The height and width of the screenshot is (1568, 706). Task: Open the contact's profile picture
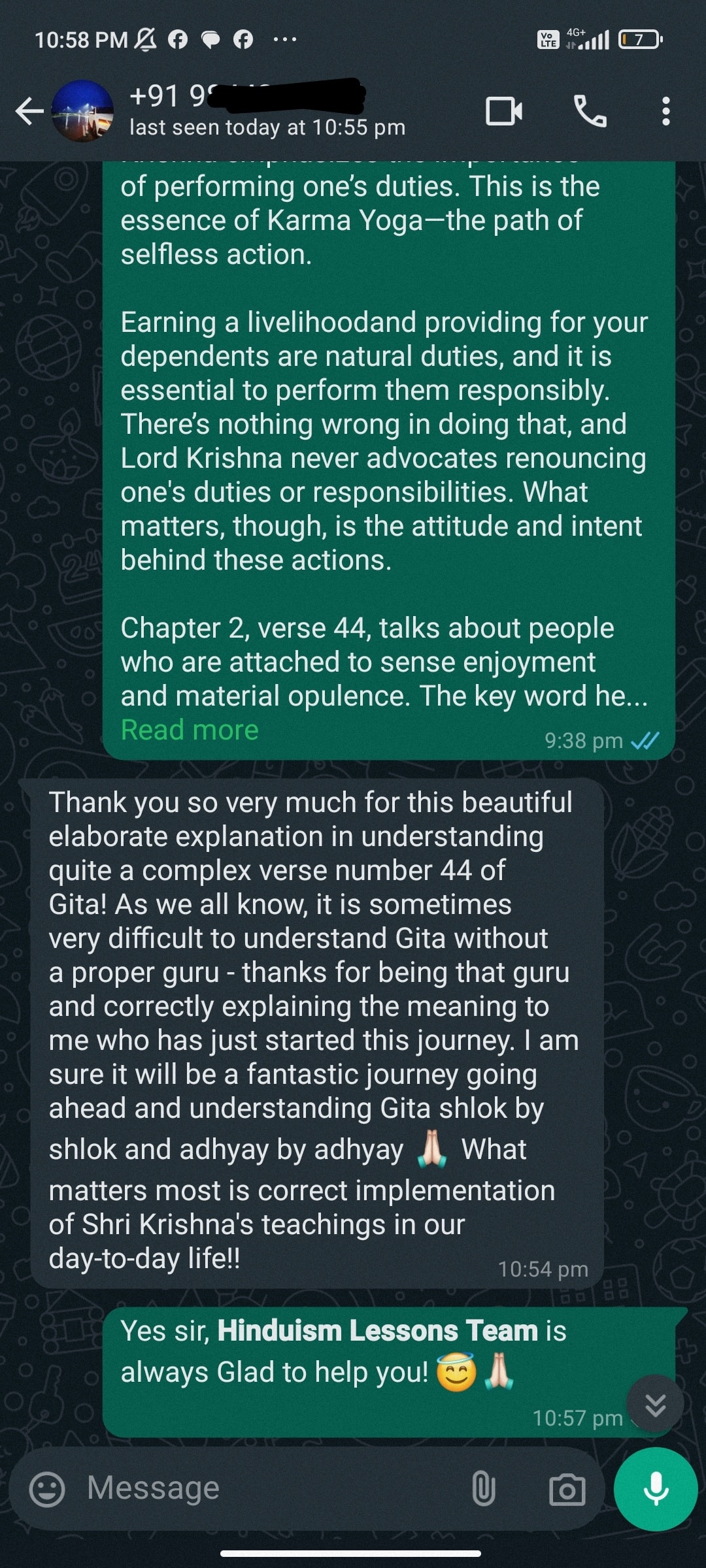coord(82,111)
